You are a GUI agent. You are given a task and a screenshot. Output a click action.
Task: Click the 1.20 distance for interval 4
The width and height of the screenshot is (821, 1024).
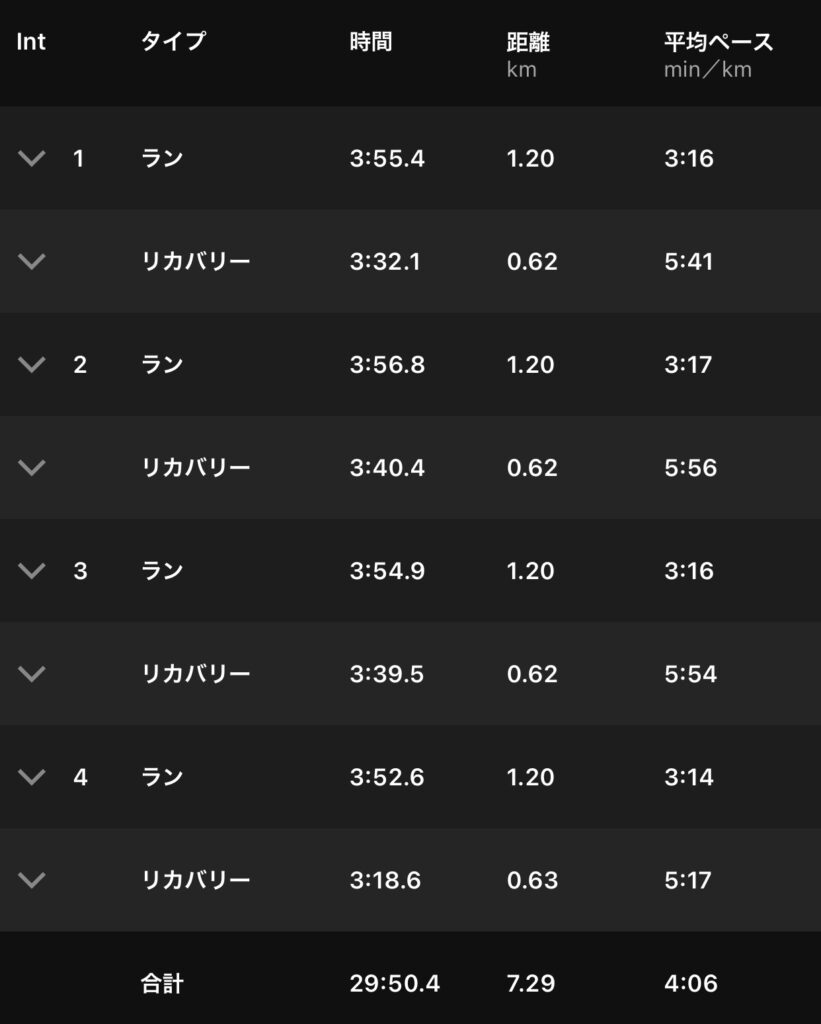530,777
